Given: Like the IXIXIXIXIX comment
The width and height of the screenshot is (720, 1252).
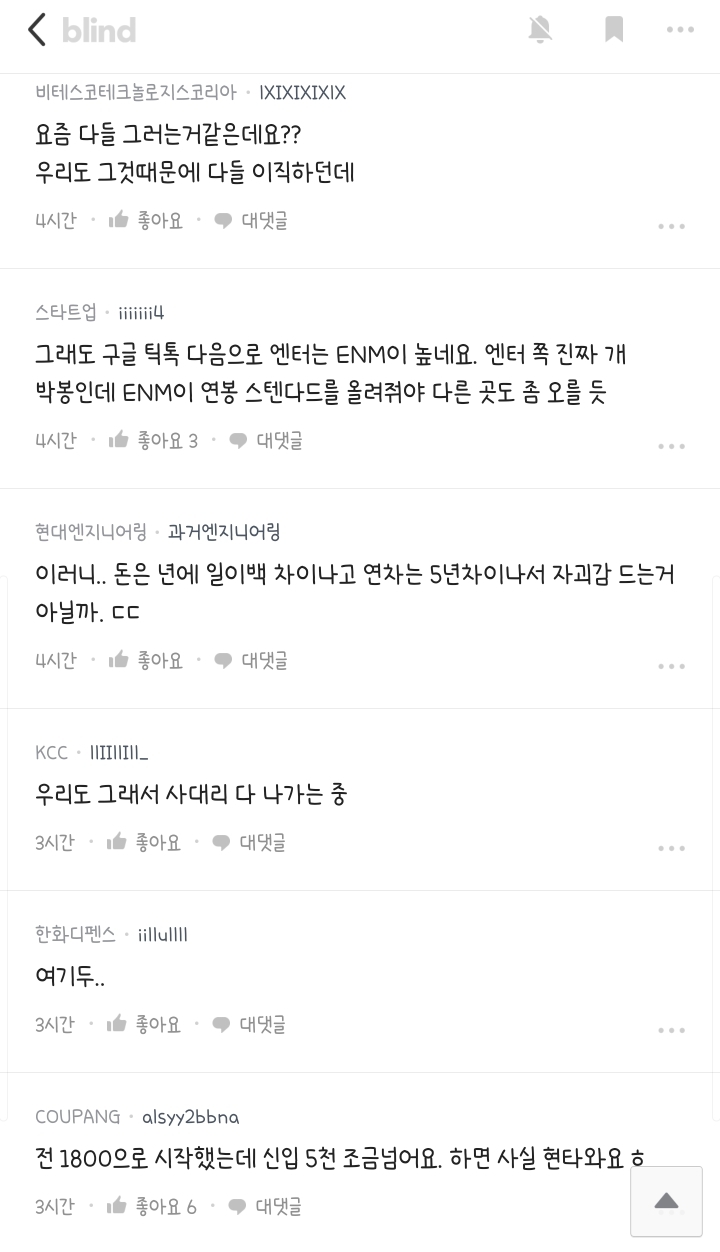Looking at the screenshot, I should pyautogui.click(x=146, y=221).
